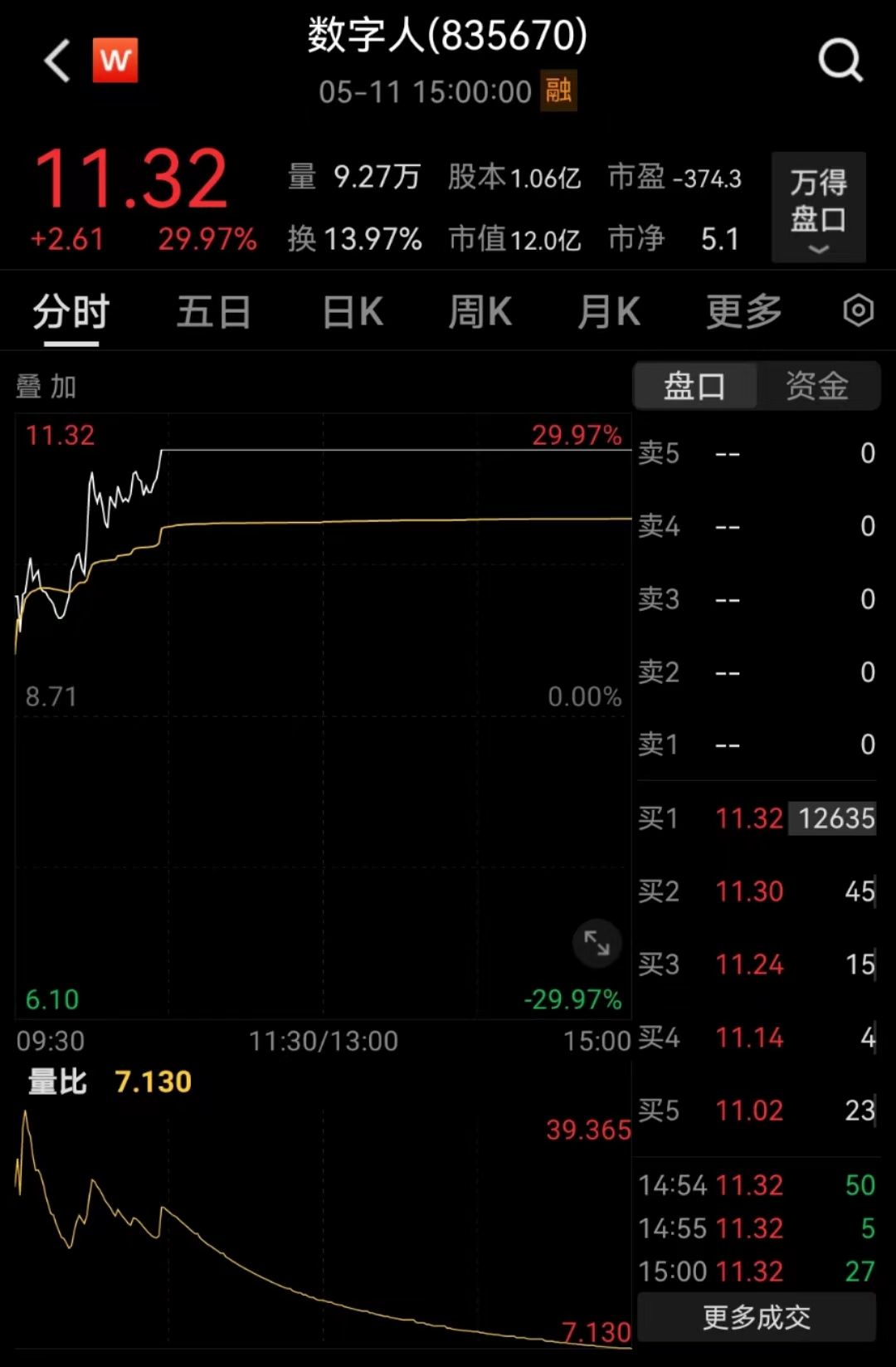Show the 盘口 order book panel

[x=695, y=386]
